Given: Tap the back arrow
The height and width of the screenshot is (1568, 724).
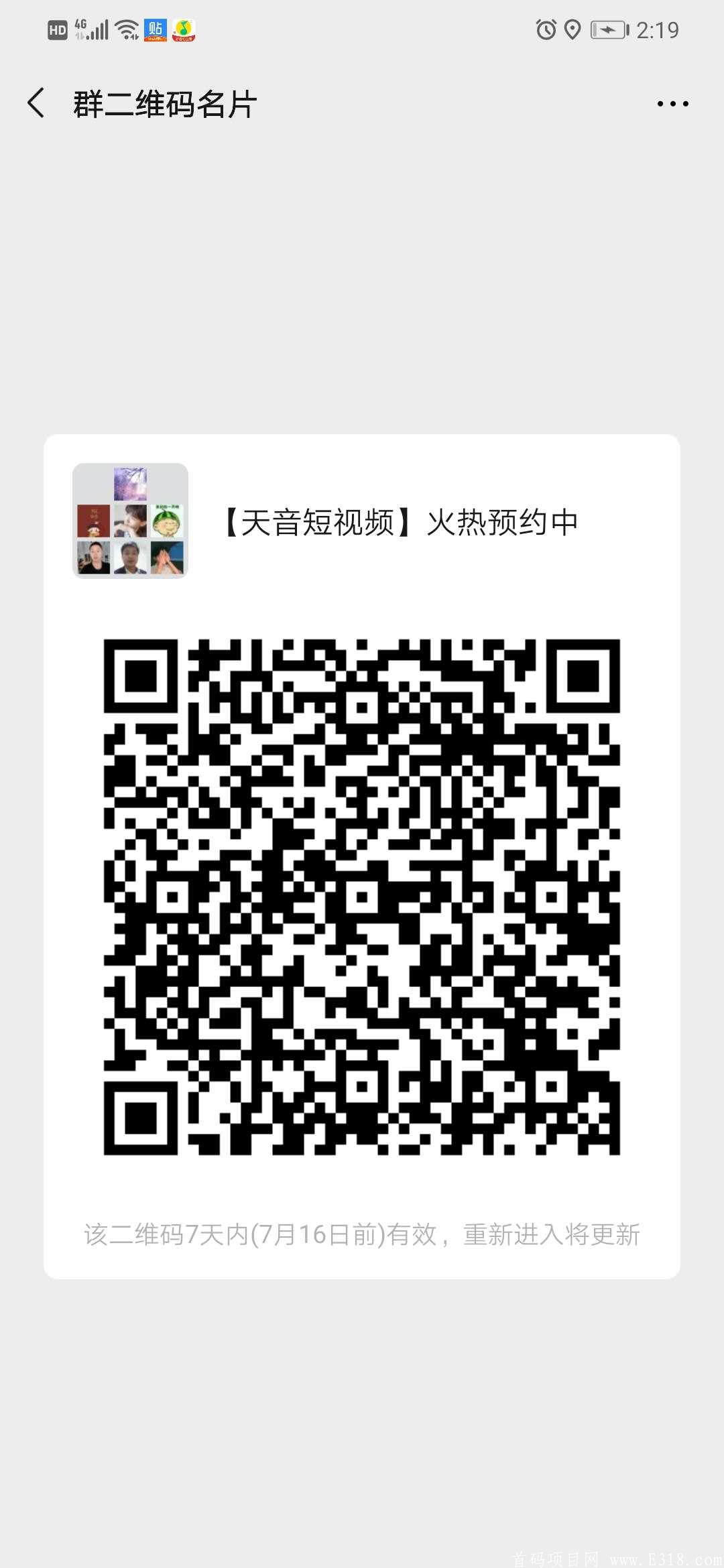Looking at the screenshot, I should point(38,102).
